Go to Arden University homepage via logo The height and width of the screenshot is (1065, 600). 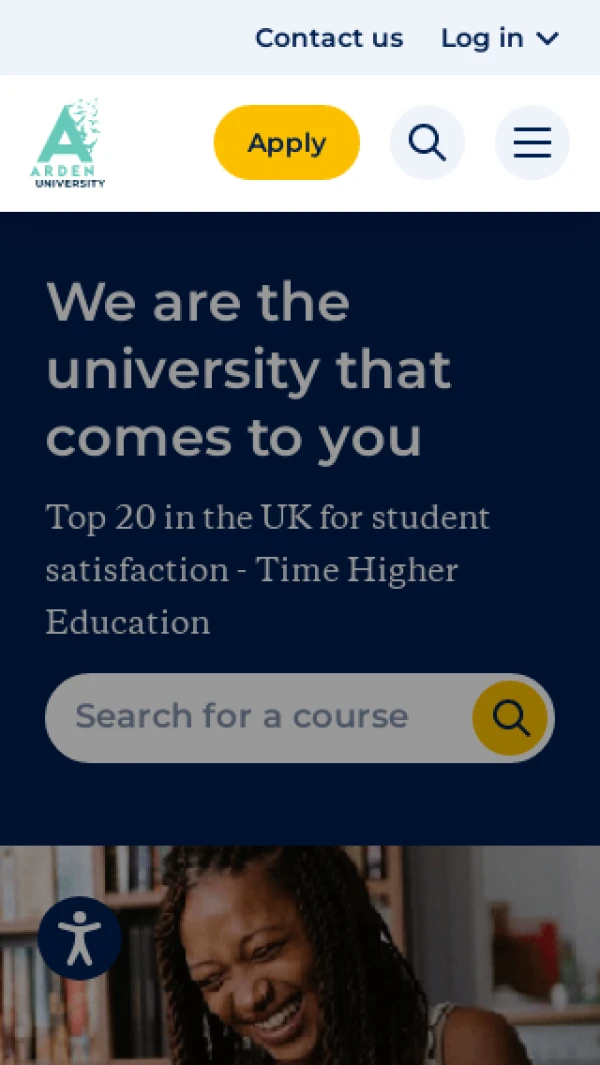(68, 144)
